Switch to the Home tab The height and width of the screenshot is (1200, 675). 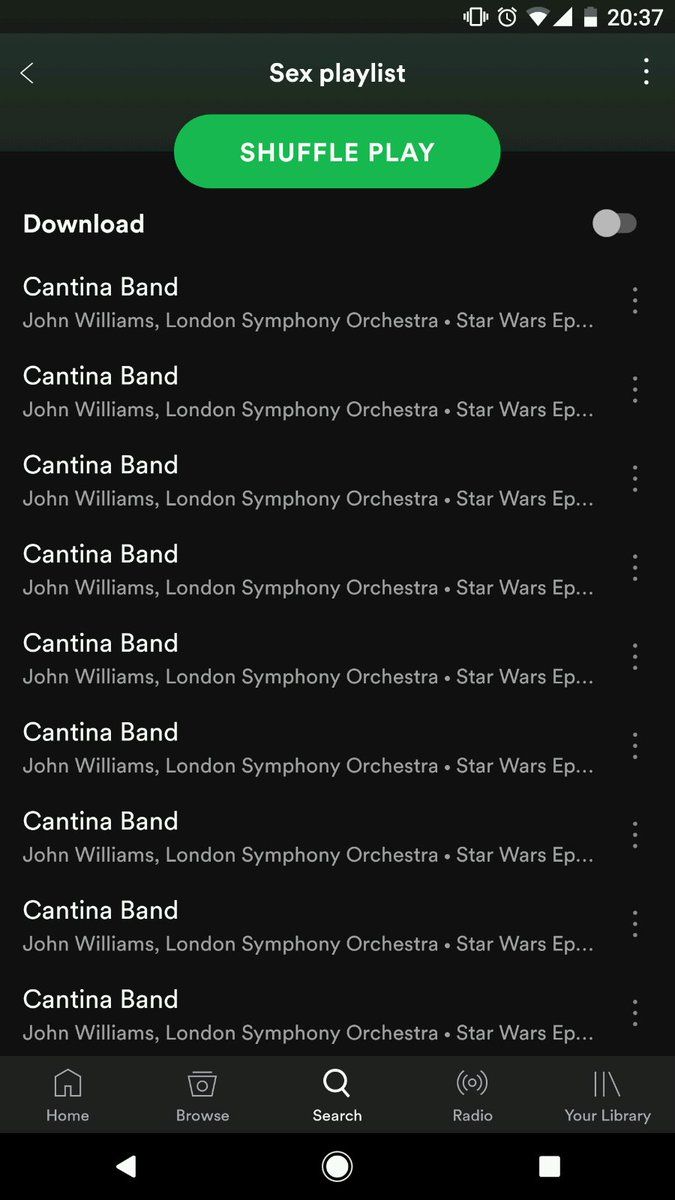(67, 1094)
